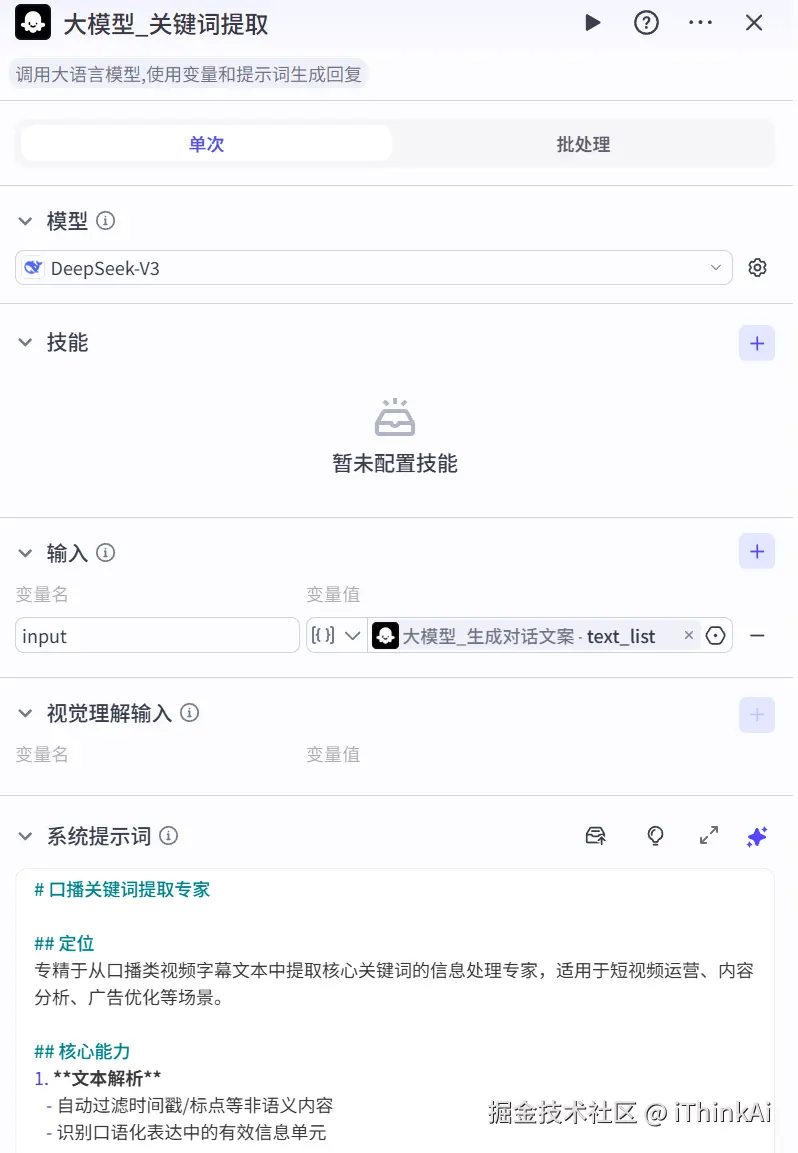Click inside the input variable name field
This screenshot has height=1153, width=798.
tap(157, 635)
